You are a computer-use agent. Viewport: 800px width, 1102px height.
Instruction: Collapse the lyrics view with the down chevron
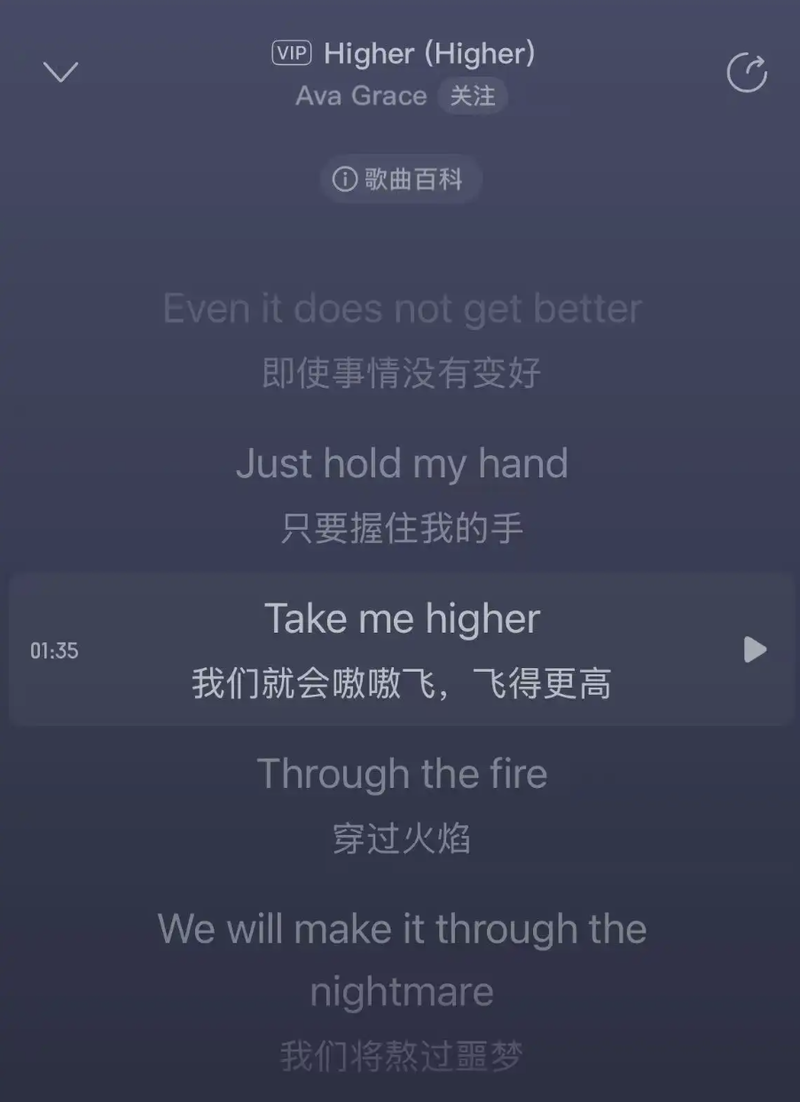[x=61, y=72]
